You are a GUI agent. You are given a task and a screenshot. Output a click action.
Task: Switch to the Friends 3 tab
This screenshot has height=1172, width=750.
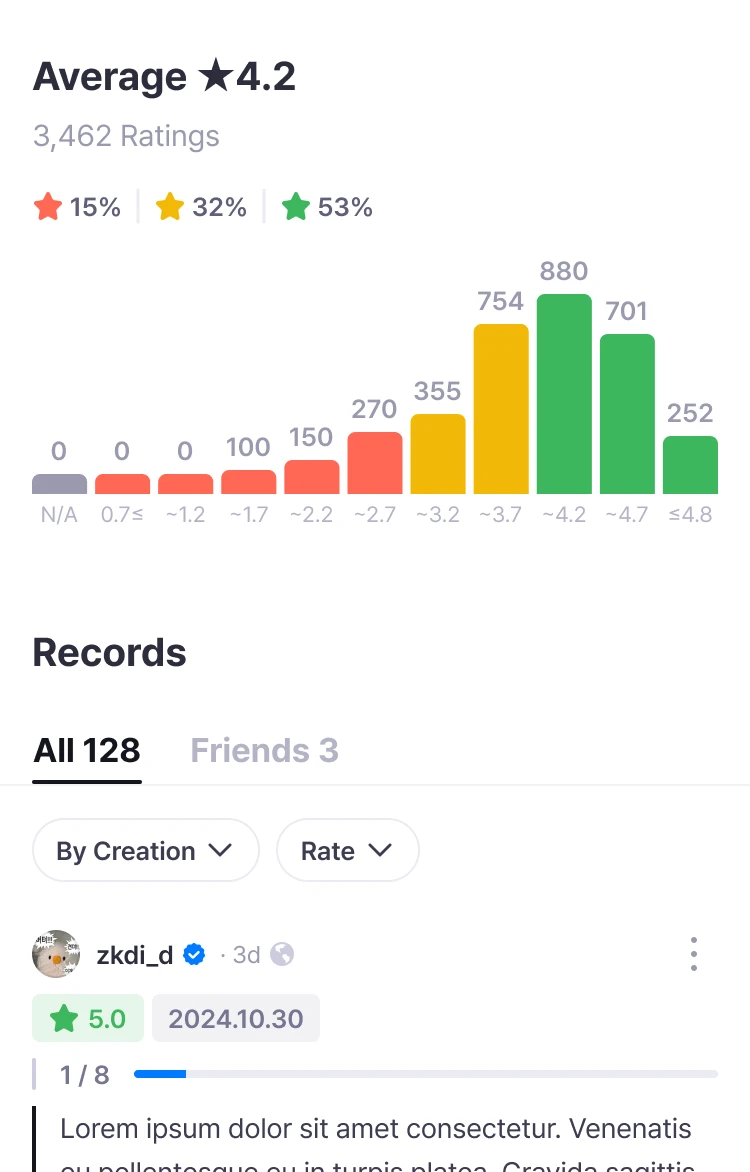point(264,750)
